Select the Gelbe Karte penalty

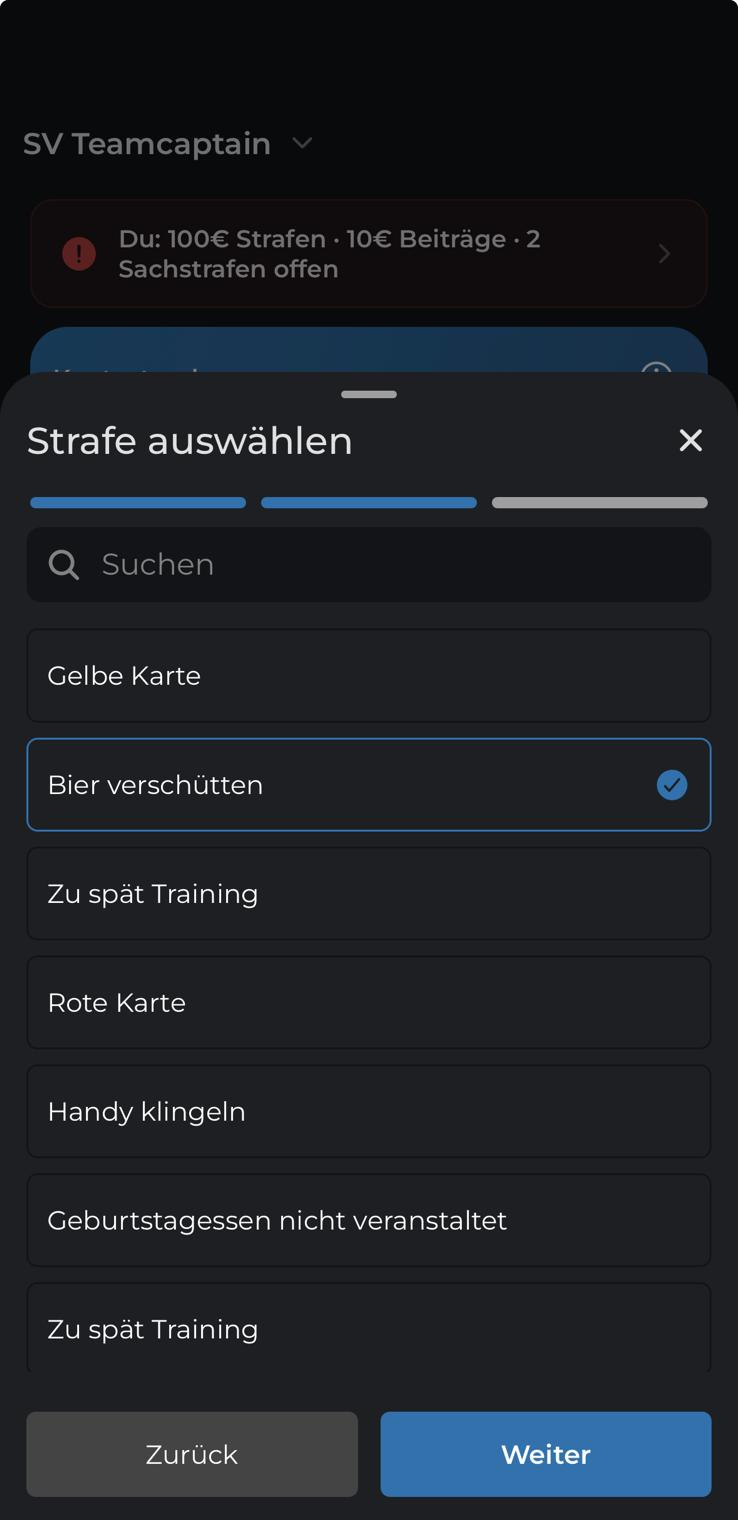tap(369, 676)
